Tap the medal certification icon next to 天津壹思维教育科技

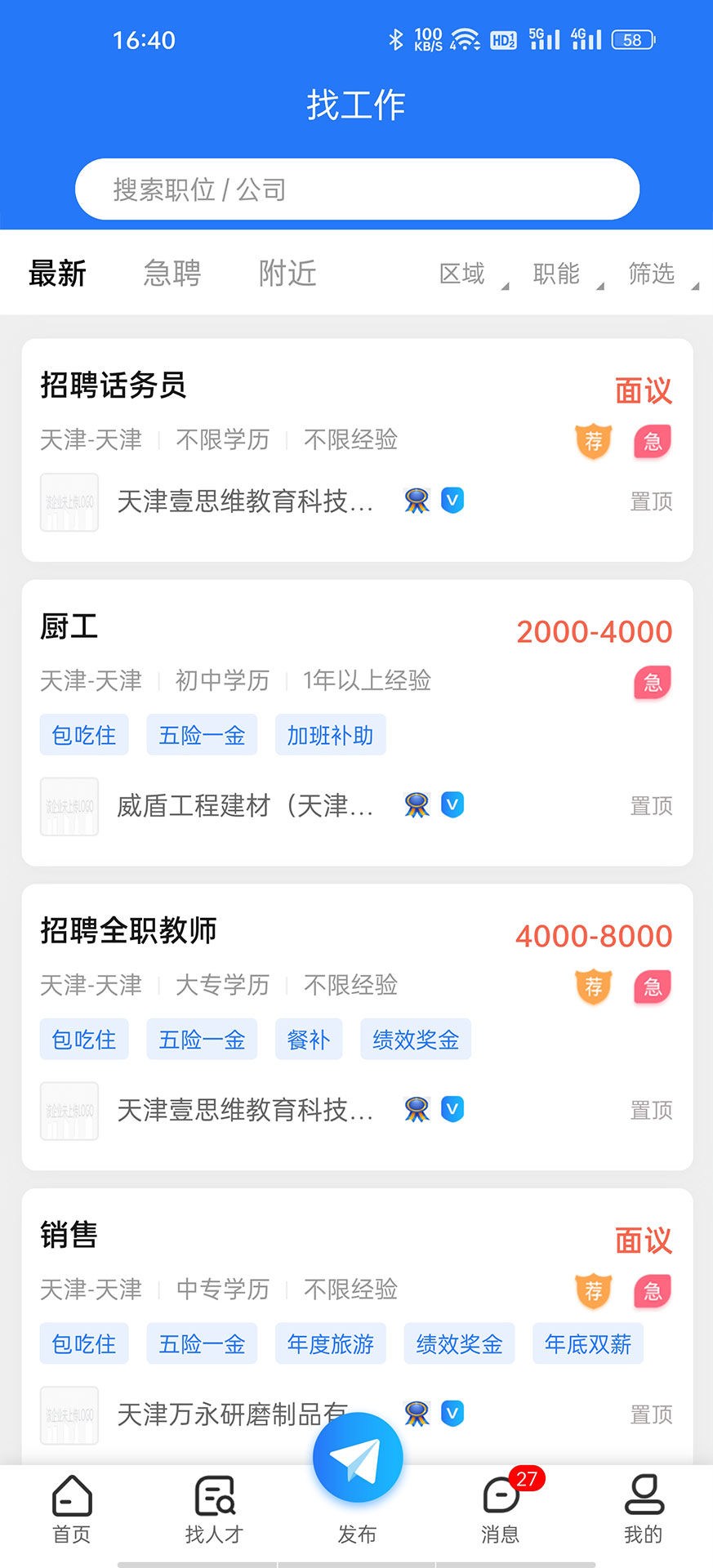417,501
